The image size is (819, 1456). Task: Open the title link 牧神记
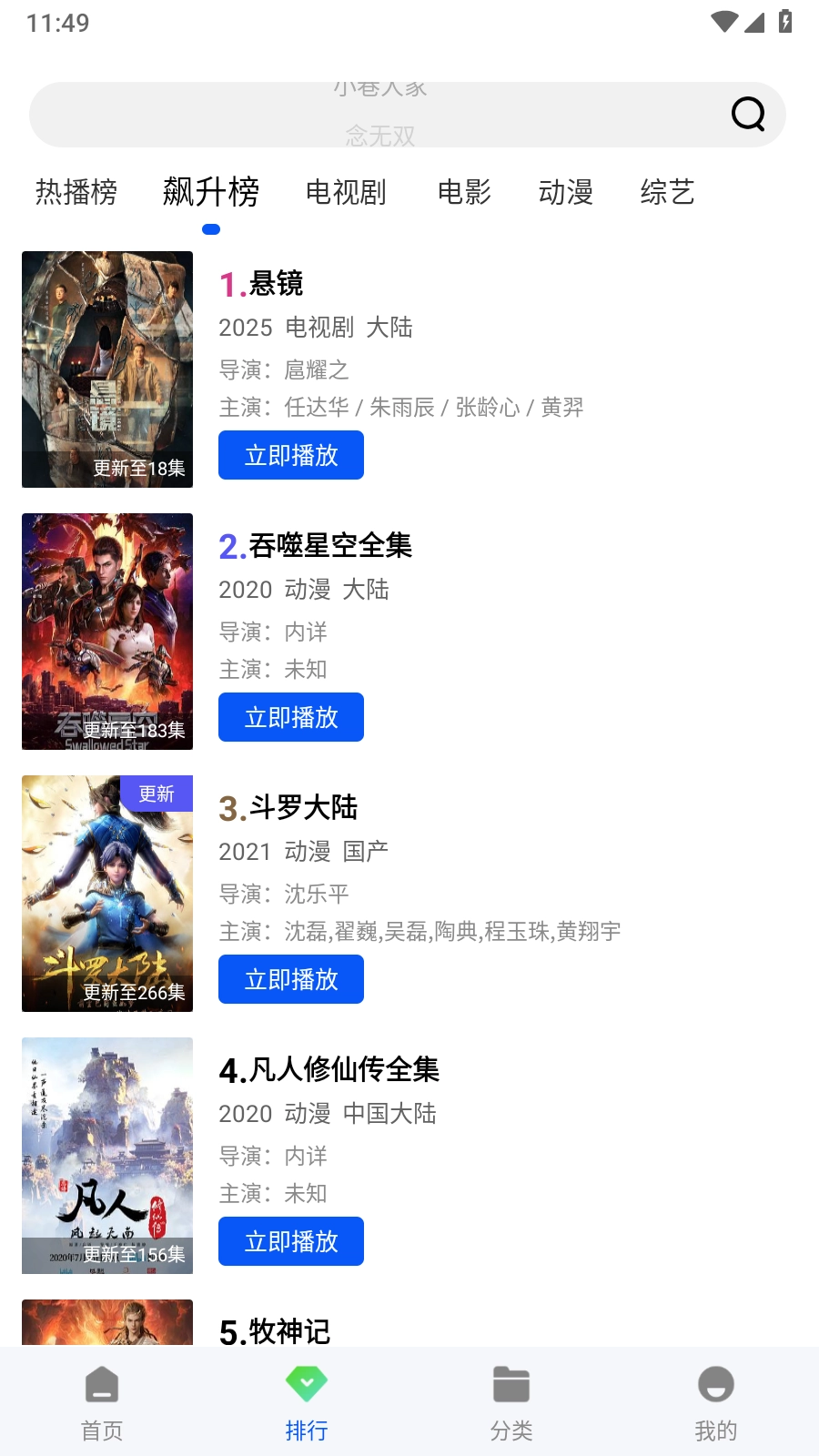tap(288, 1331)
